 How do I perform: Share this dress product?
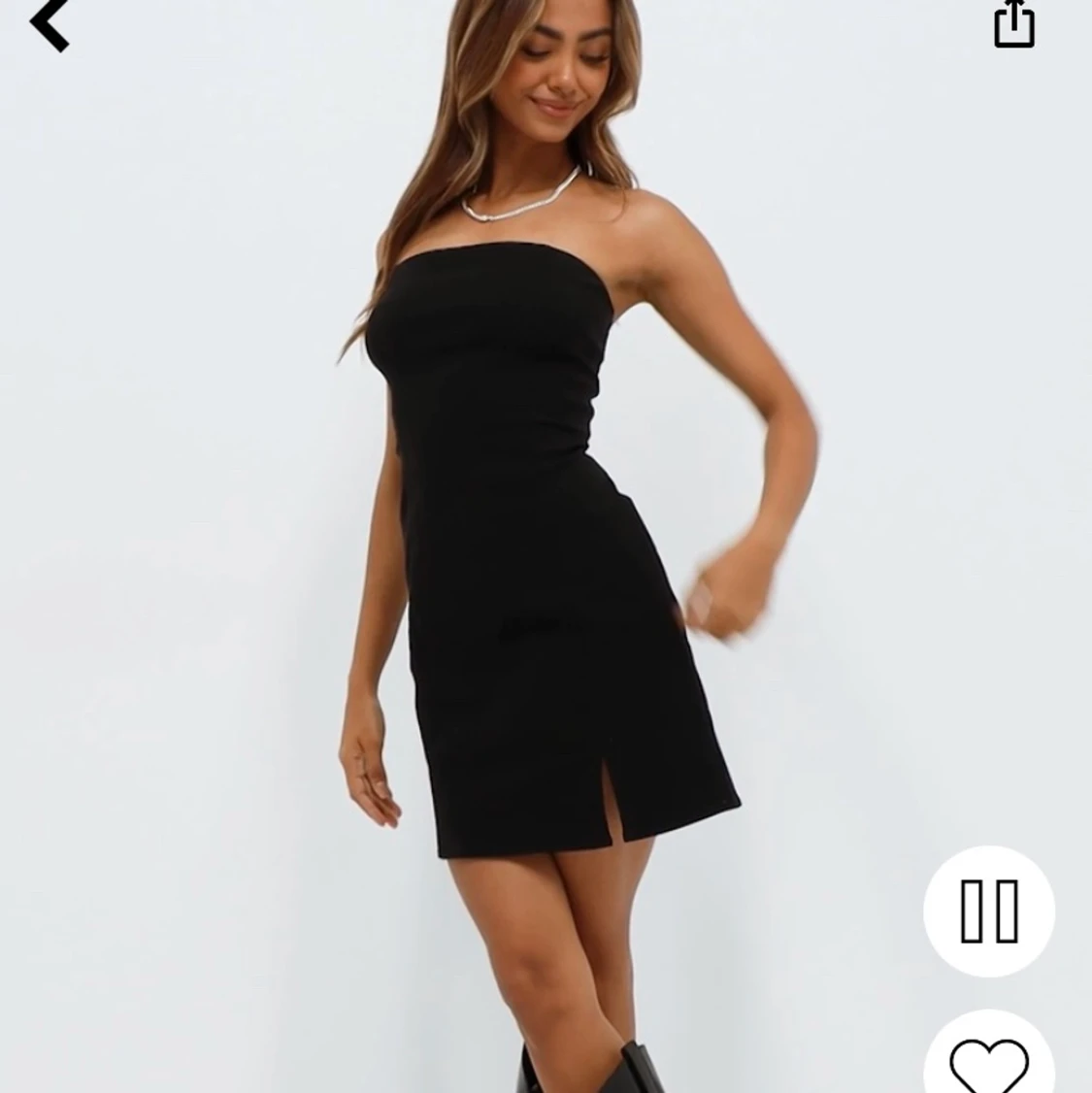coord(1014,23)
